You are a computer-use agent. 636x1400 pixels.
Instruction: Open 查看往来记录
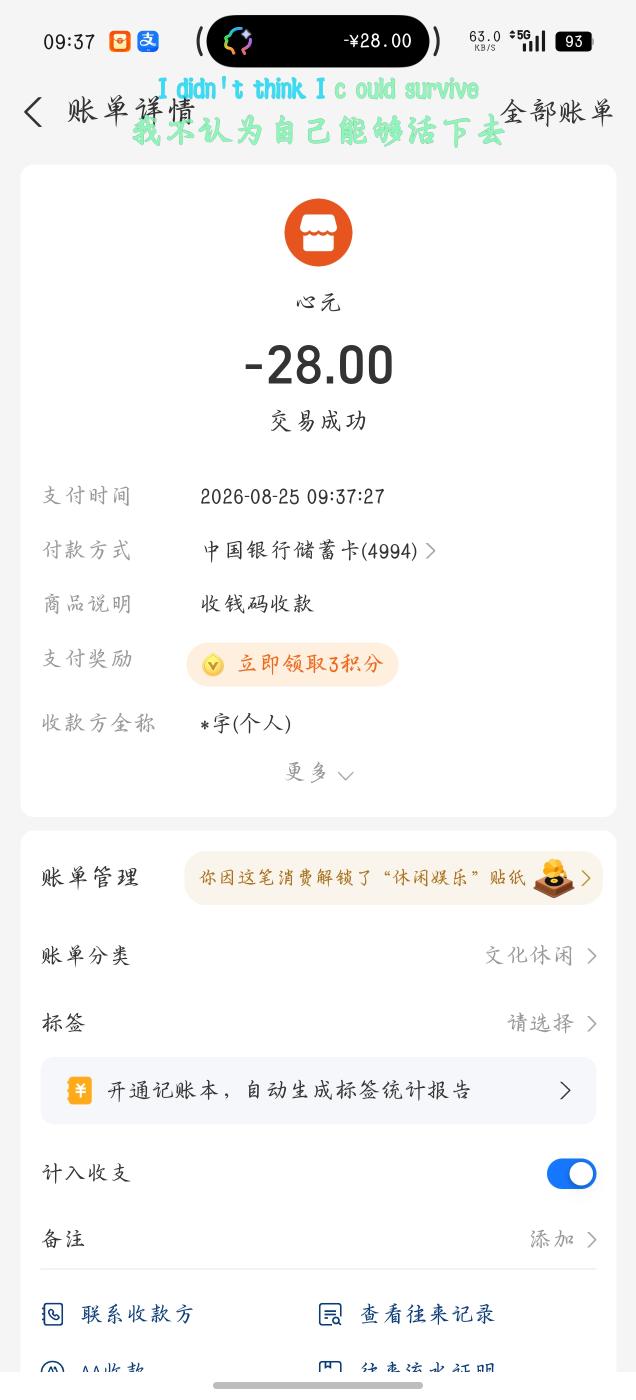tap(406, 1314)
